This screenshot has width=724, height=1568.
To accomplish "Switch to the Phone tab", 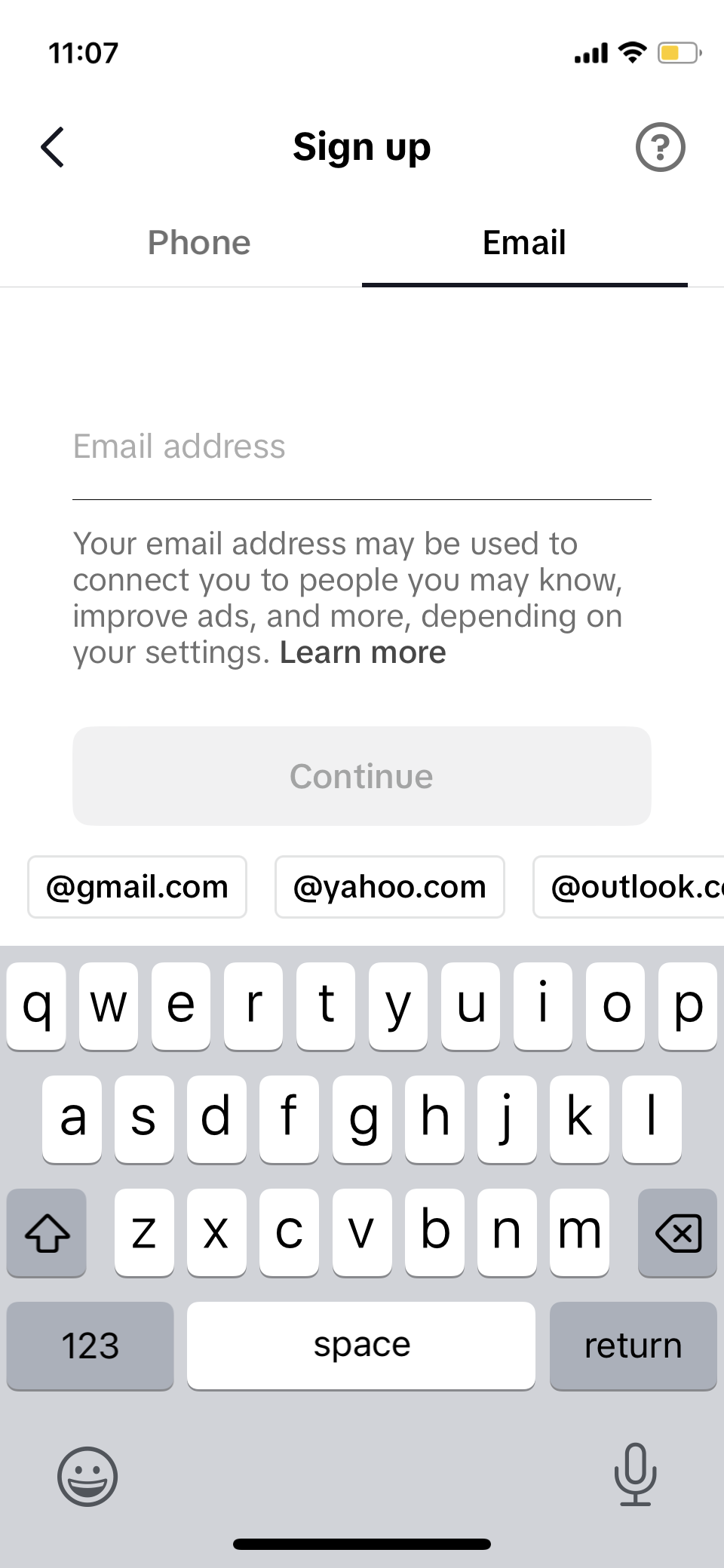I will point(199,243).
